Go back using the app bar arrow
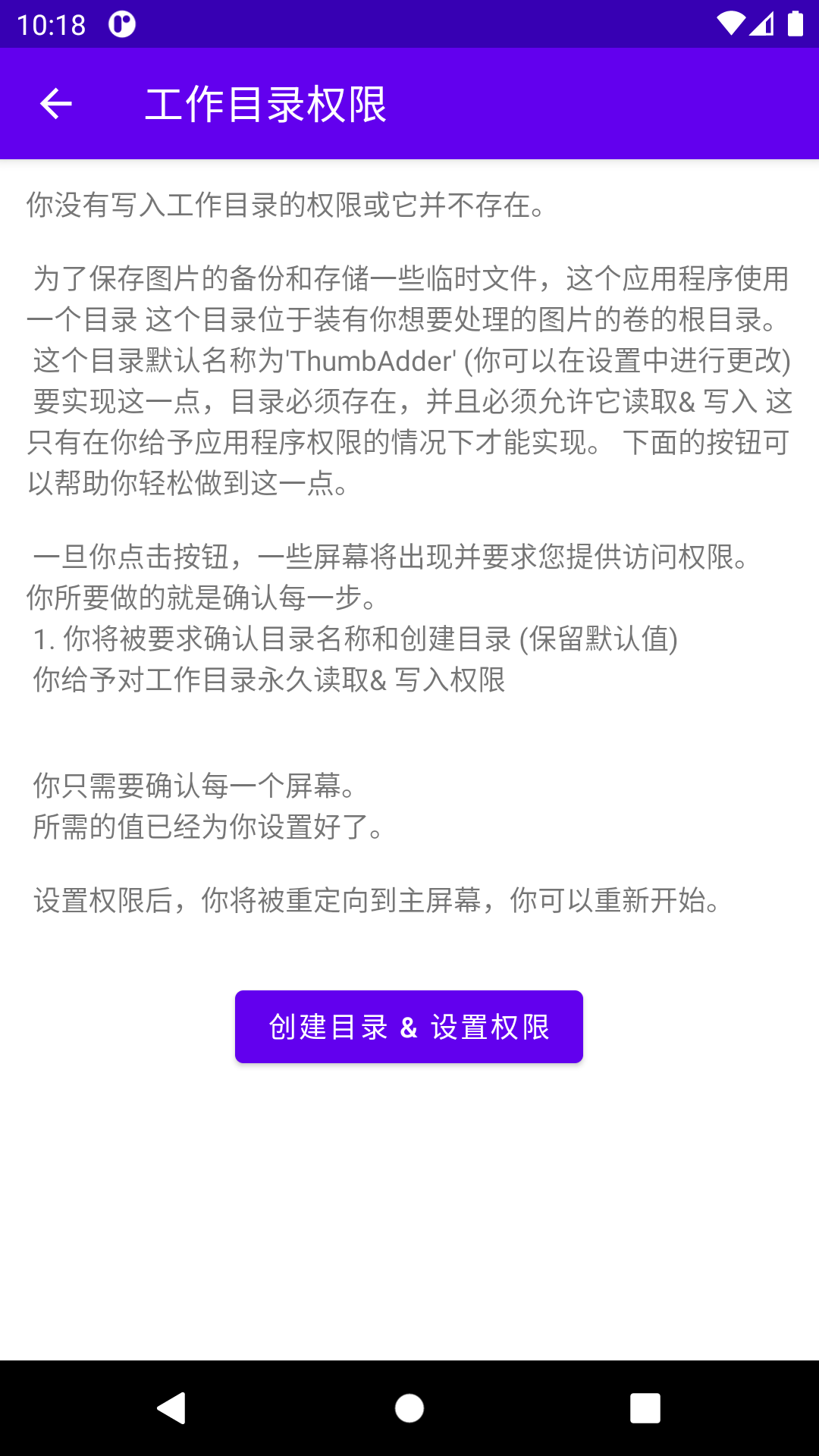This screenshot has height=1456, width=819. point(55,104)
